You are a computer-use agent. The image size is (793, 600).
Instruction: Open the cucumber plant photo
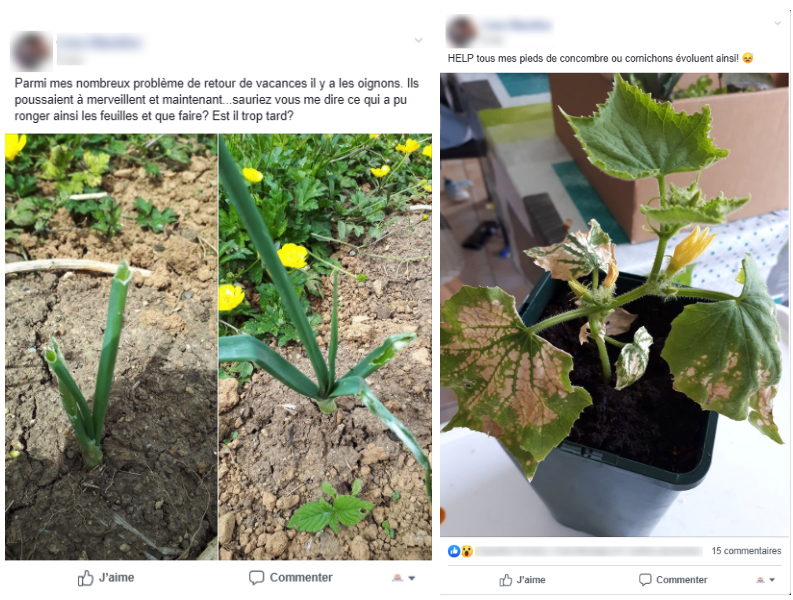(x=614, y=305)
